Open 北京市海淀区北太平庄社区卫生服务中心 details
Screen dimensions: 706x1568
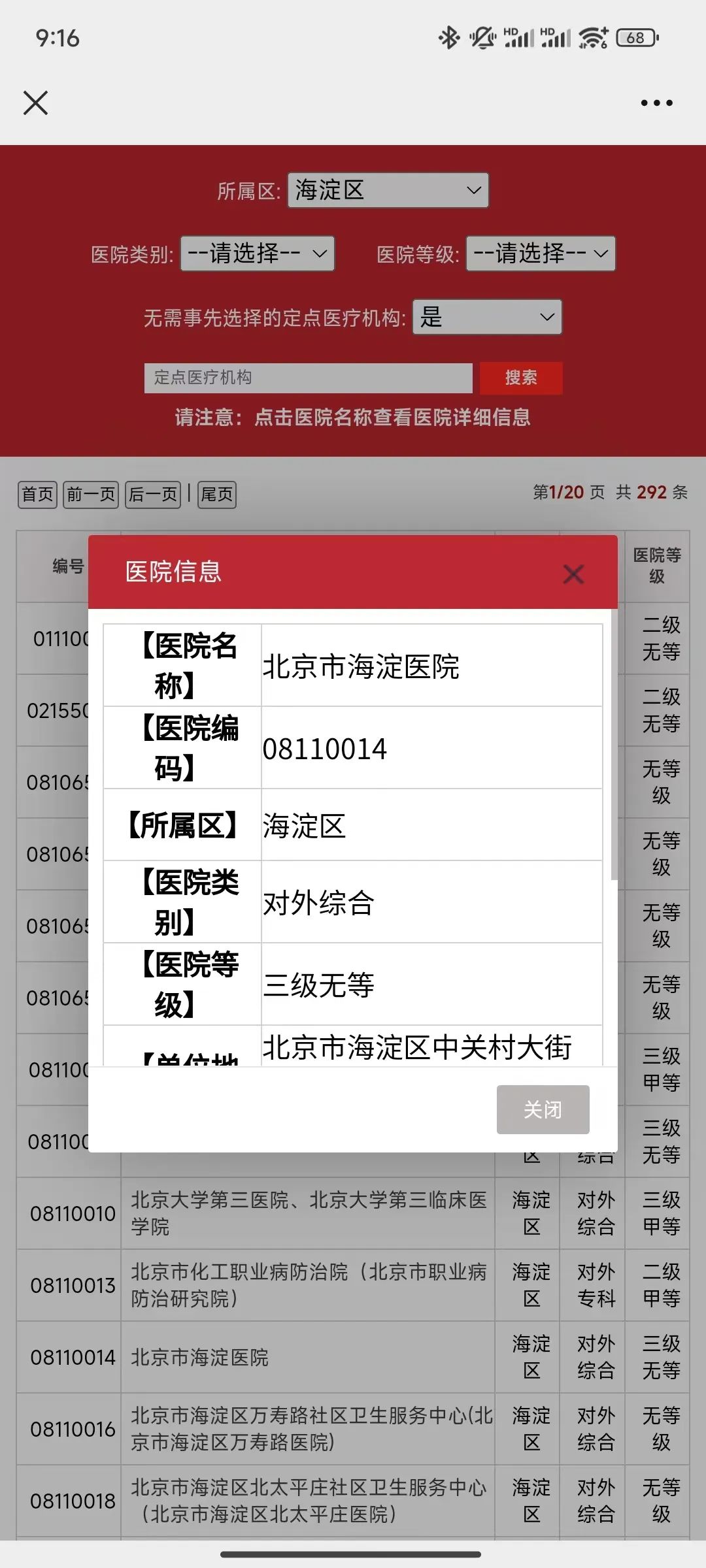pyautogui.click(x=309, y=1501)
